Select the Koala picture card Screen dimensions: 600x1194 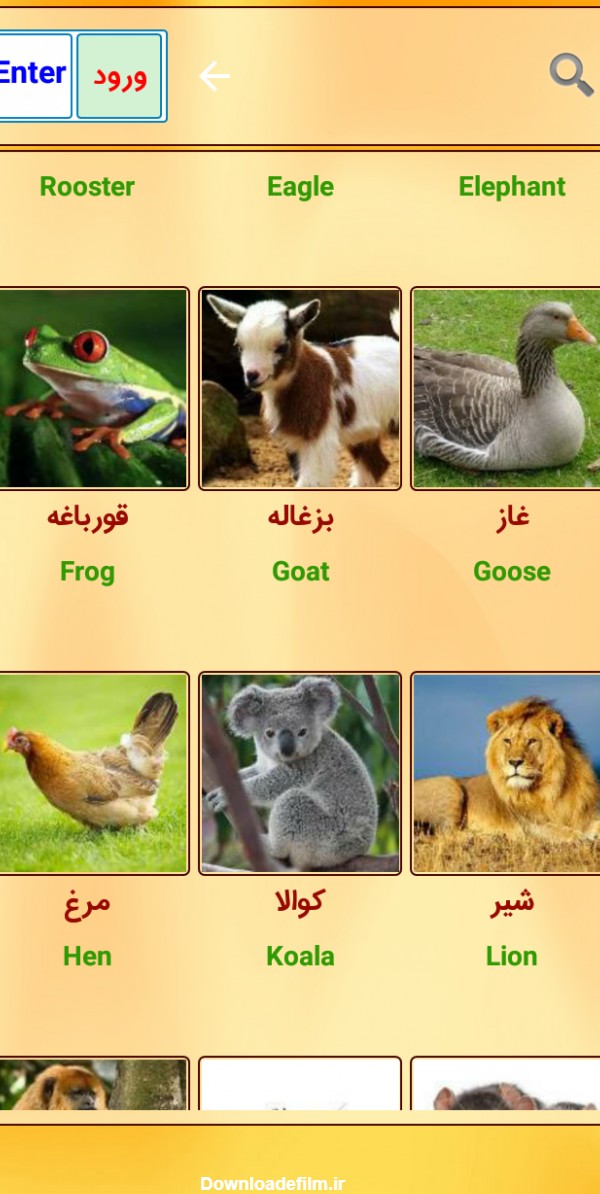[x=300, y=773]
